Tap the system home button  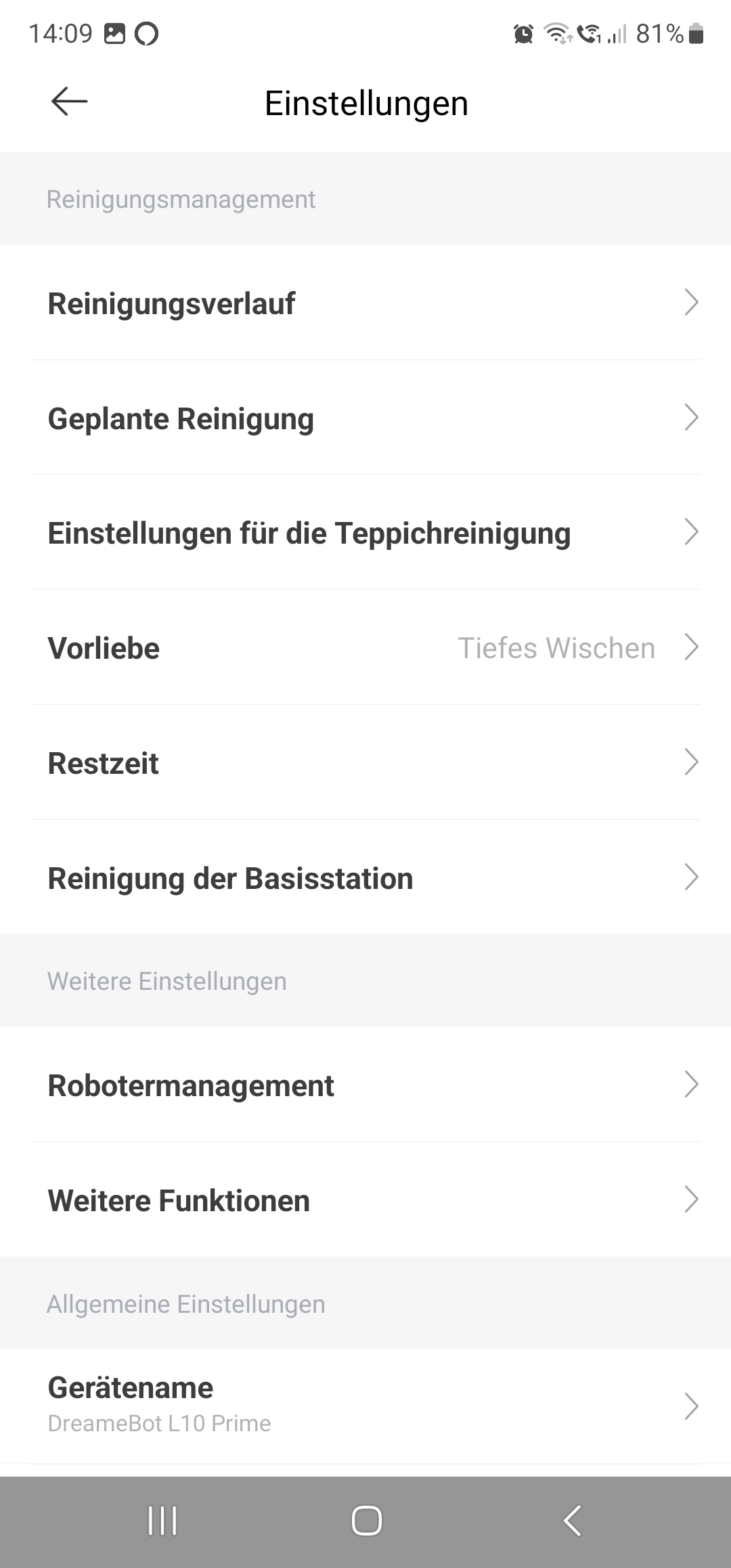pos(366,1521)
